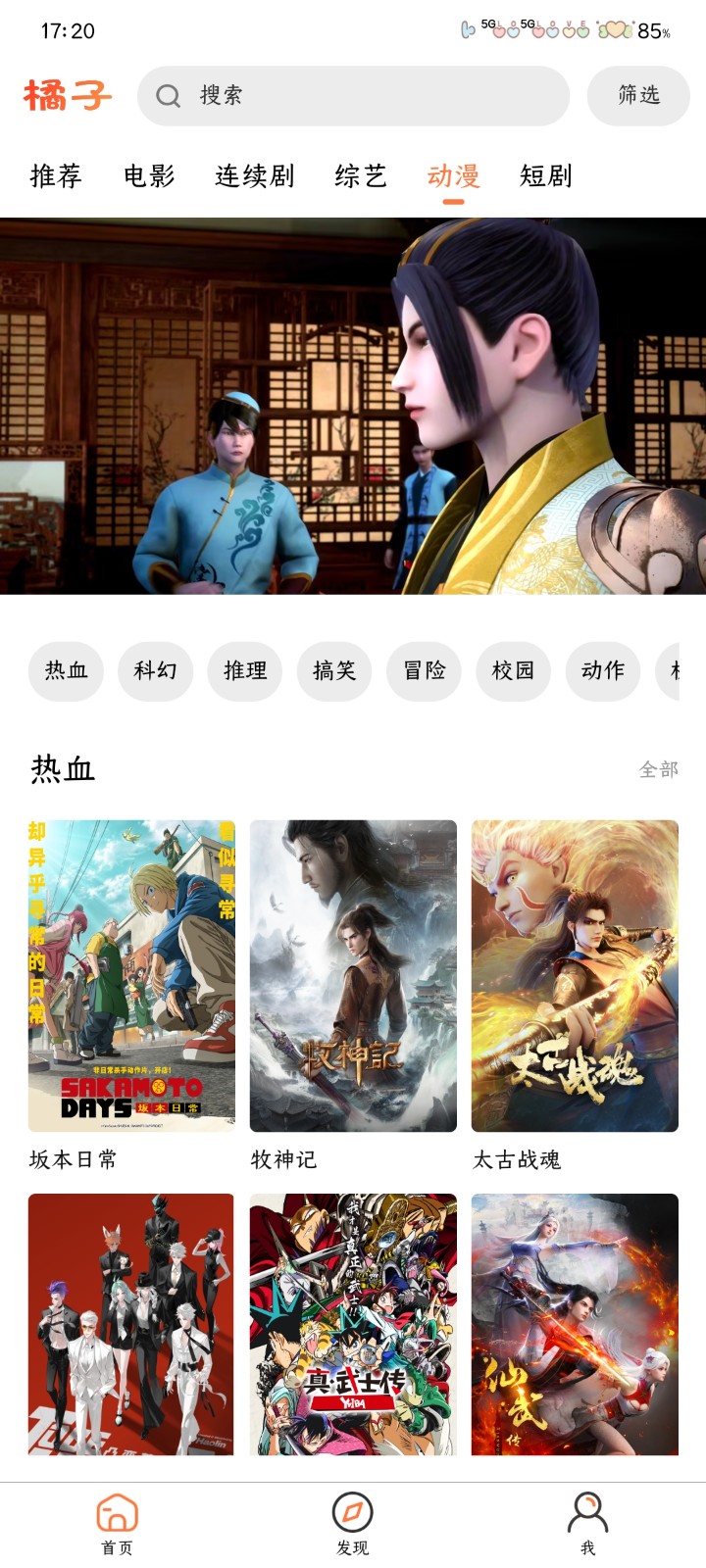Select the 热血 genre chip

66,671
